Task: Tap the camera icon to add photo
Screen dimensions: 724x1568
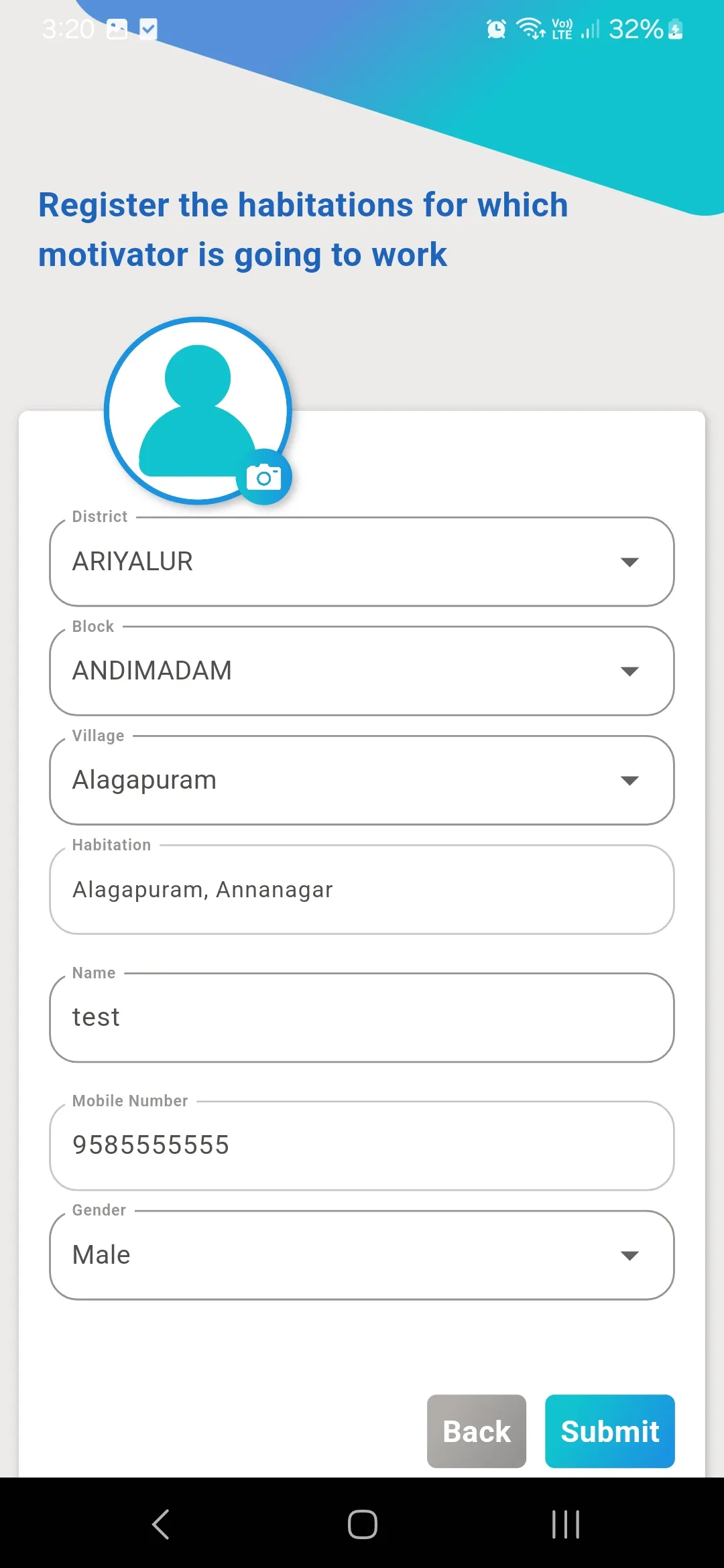Action: (x=264, y=477)
